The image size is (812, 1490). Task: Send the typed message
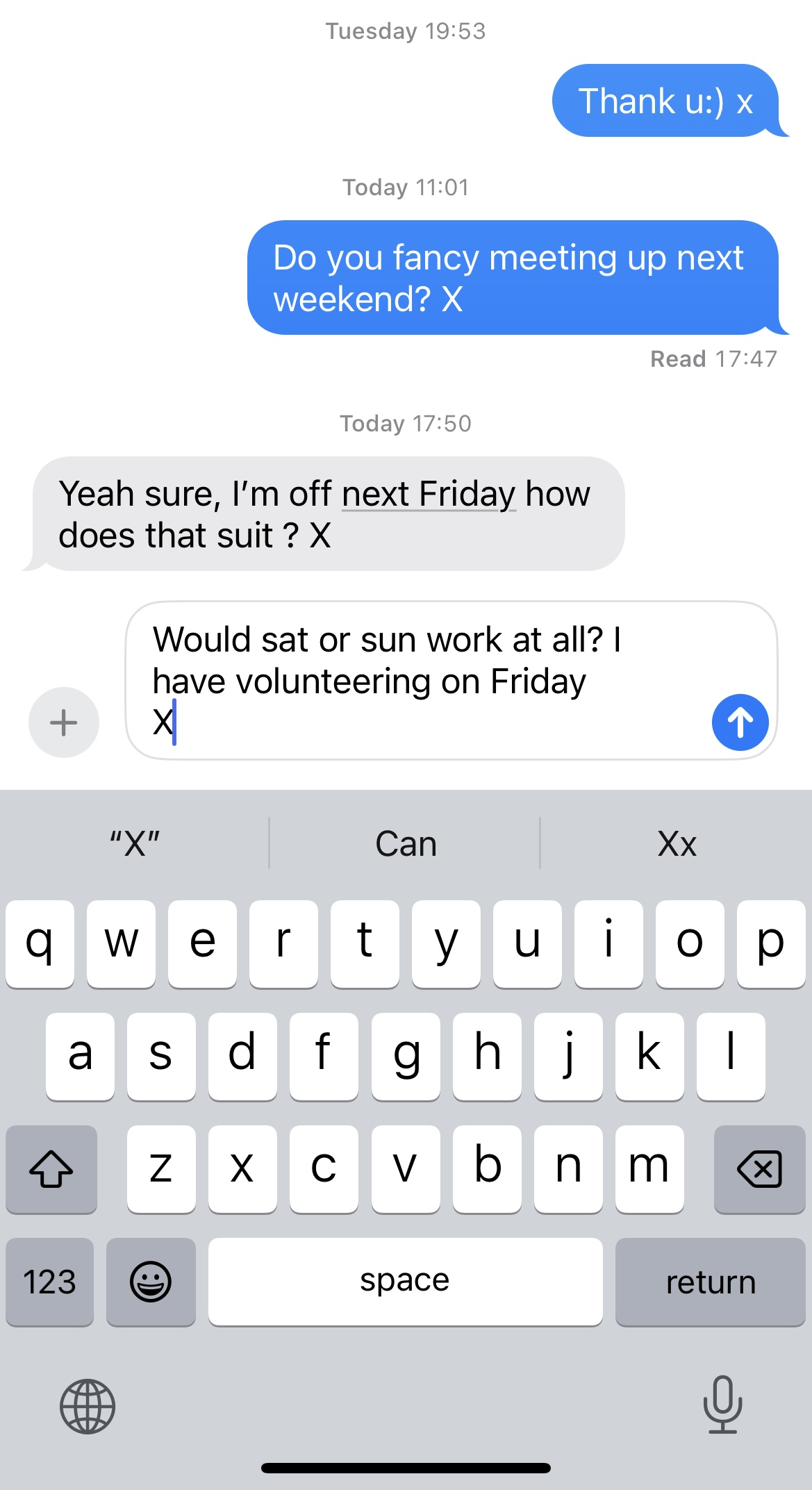coord(740,722)
